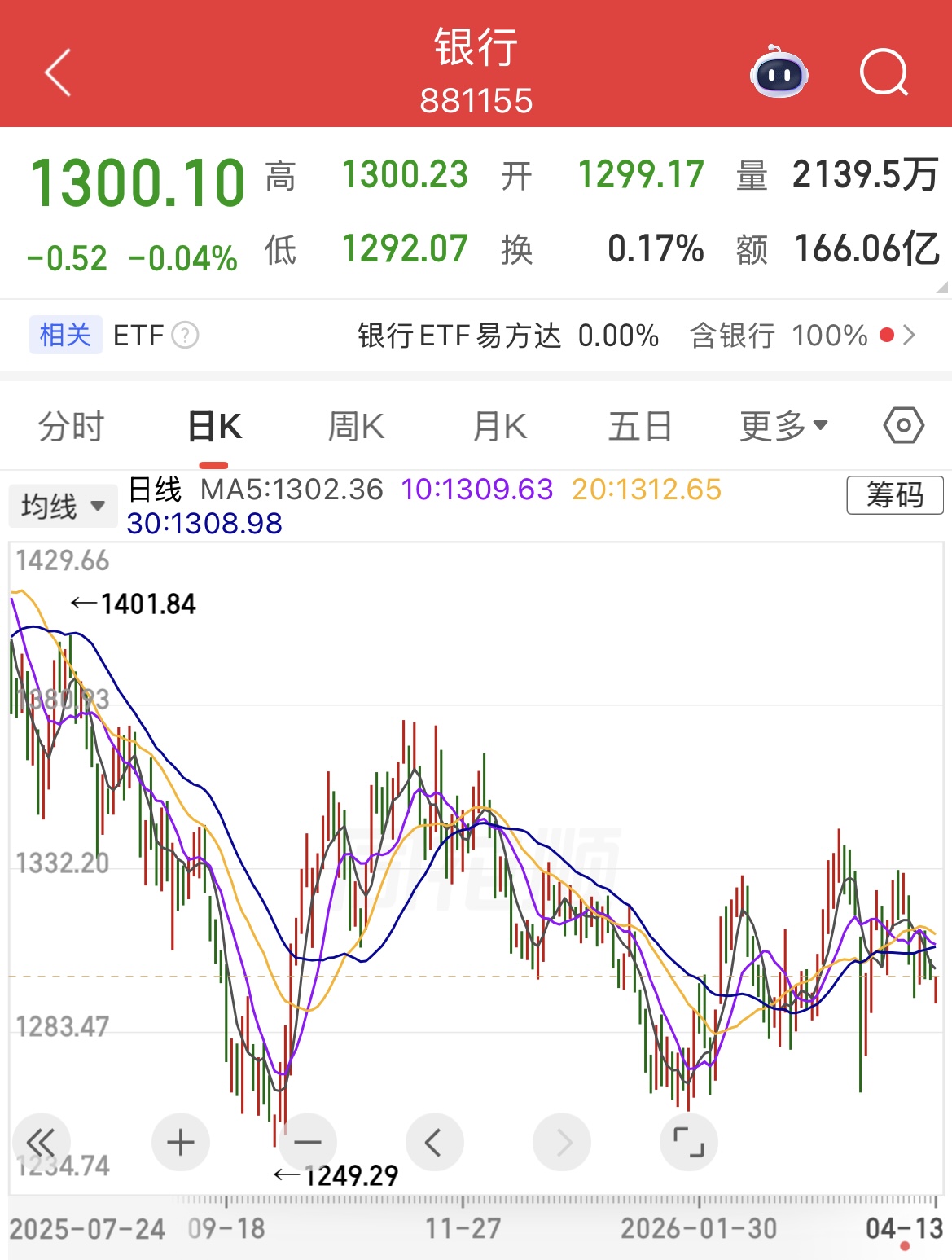
Task: Enter fullscreen chart view
Action: click(x=688, y=1142)
